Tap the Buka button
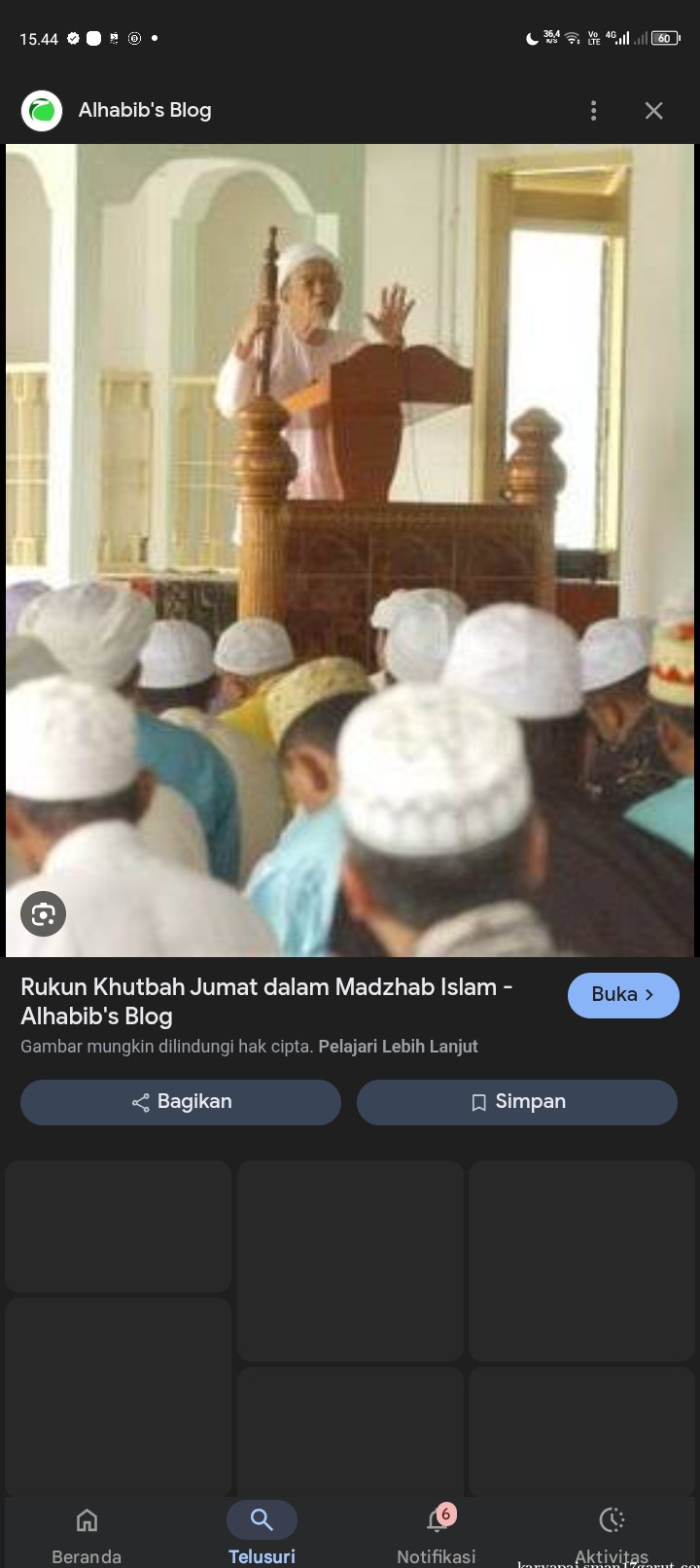700x1568 pixels. pos(622,994)
